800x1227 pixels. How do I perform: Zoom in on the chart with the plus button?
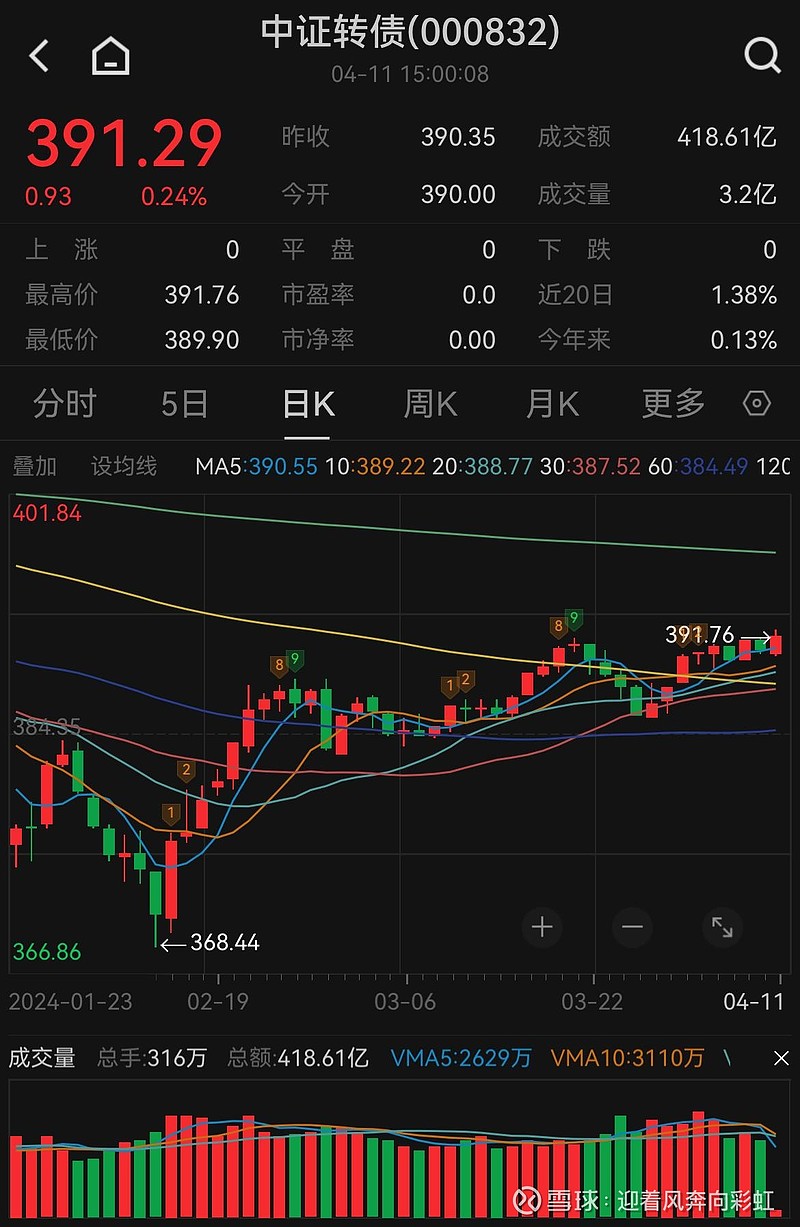coord(542,927)
